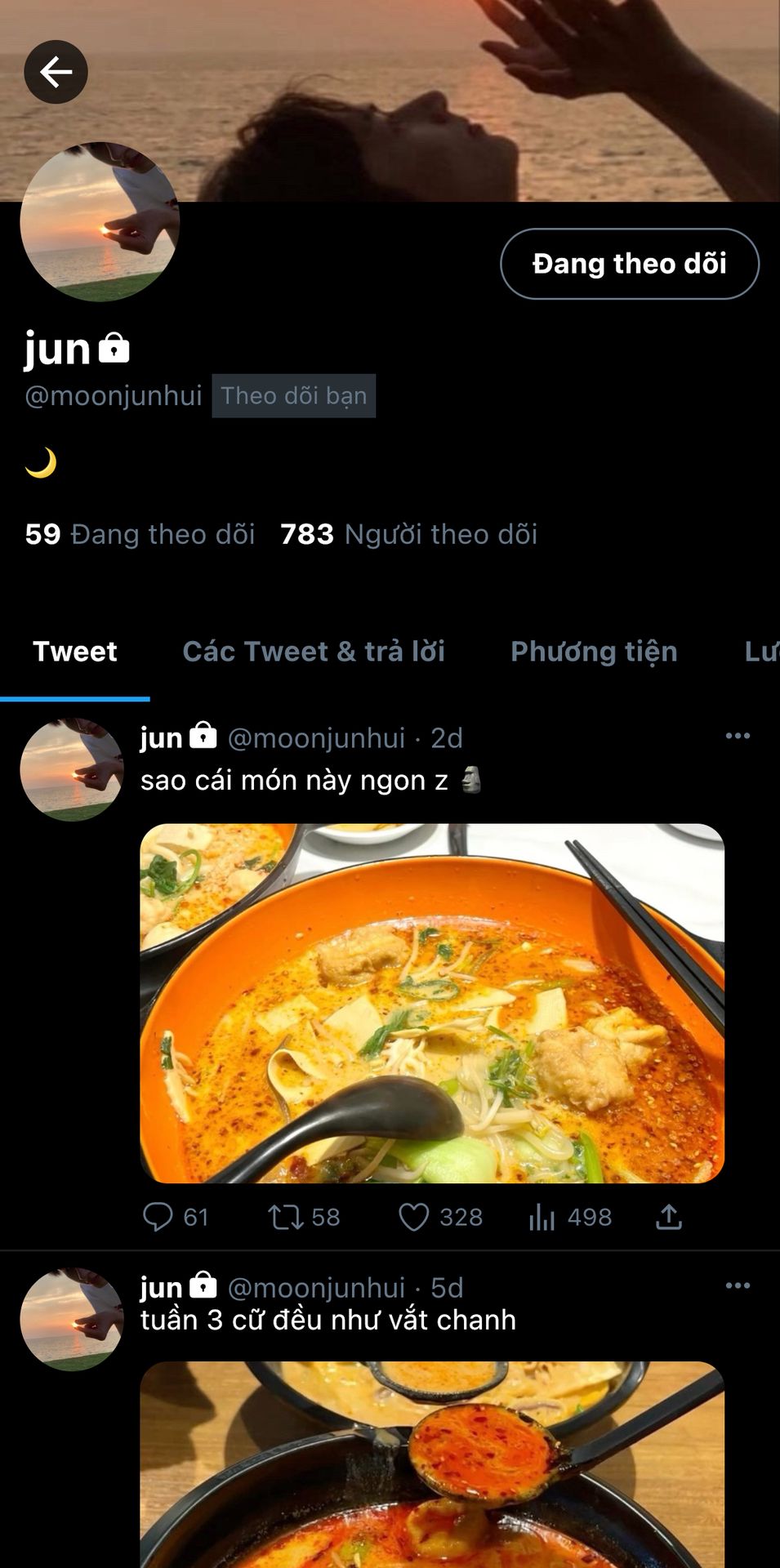Open the photo in tuần 3 tweet
This screenshot has height=1568, width=780.
[432, 1464]
